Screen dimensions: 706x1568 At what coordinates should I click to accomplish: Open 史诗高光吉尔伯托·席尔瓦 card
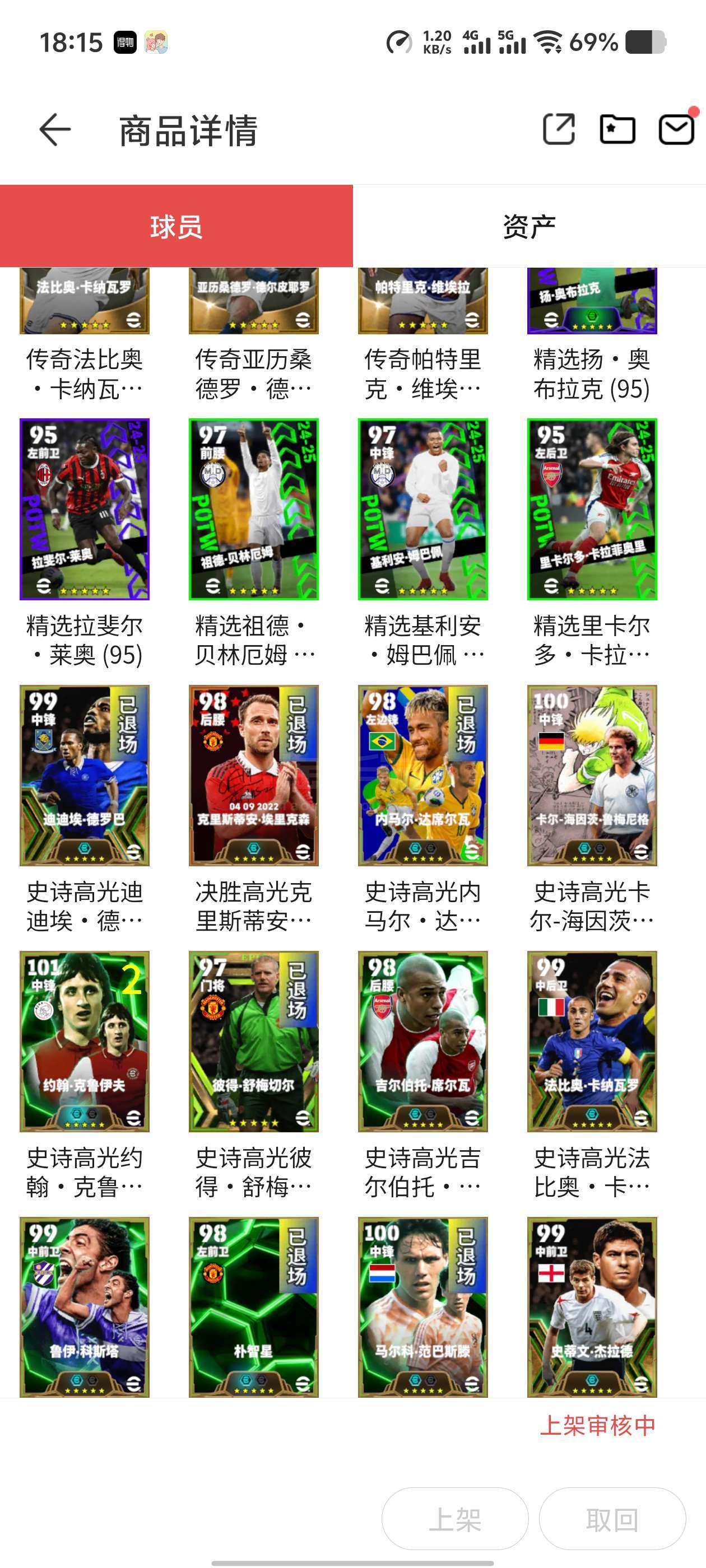[422, 1041]
